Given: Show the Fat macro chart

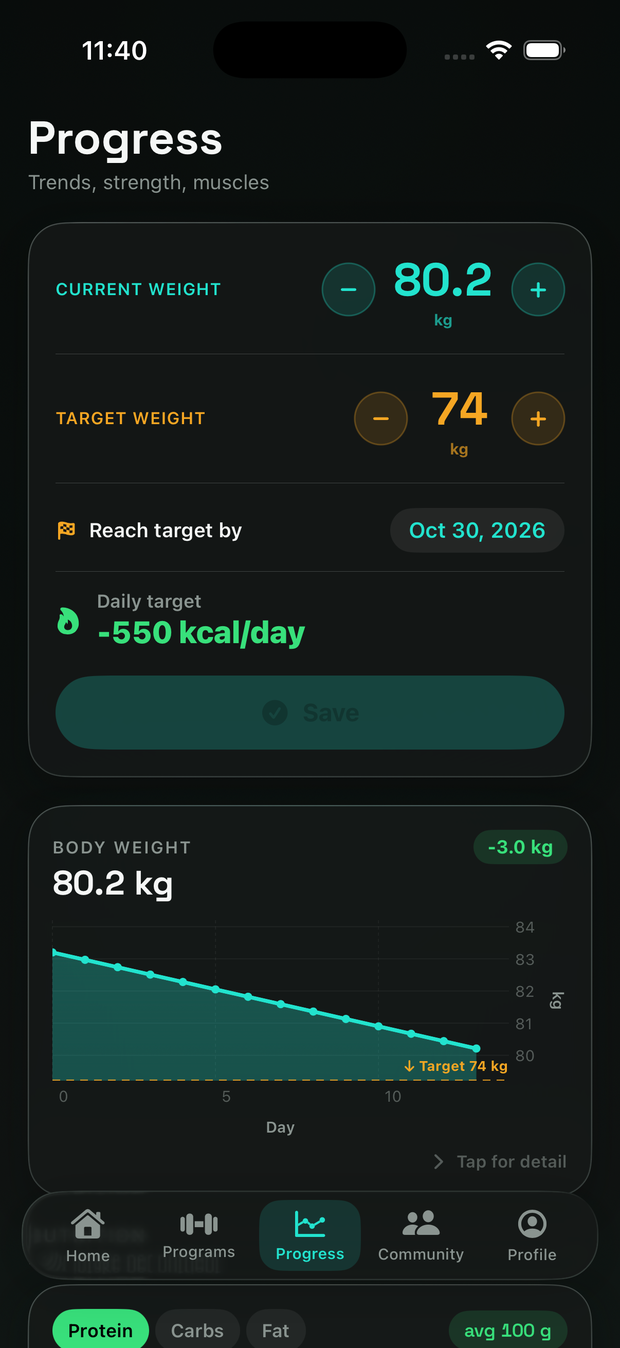Looking at the screenshot, I should pos(275,1330).
